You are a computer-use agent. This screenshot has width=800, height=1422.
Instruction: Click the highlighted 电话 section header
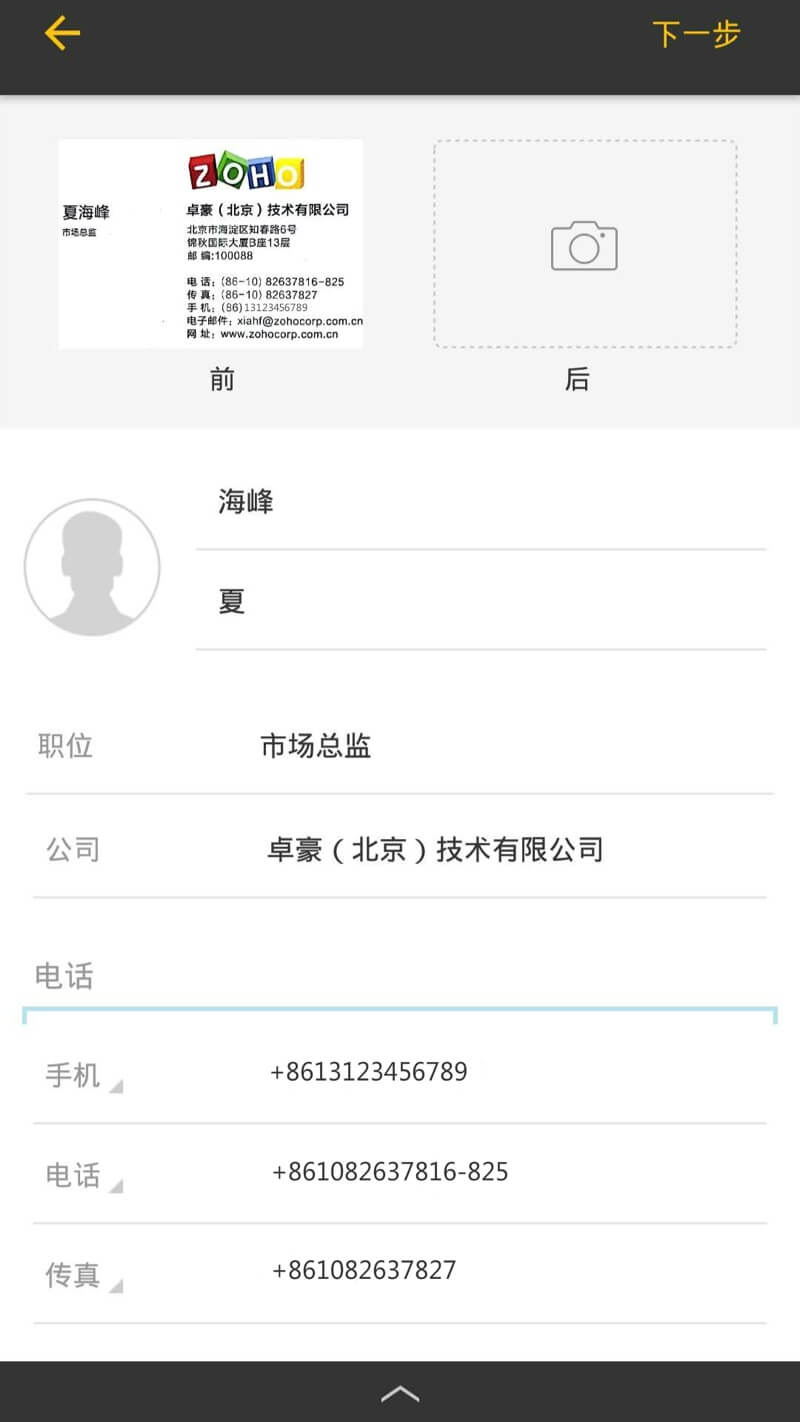[x=65, y=976]
